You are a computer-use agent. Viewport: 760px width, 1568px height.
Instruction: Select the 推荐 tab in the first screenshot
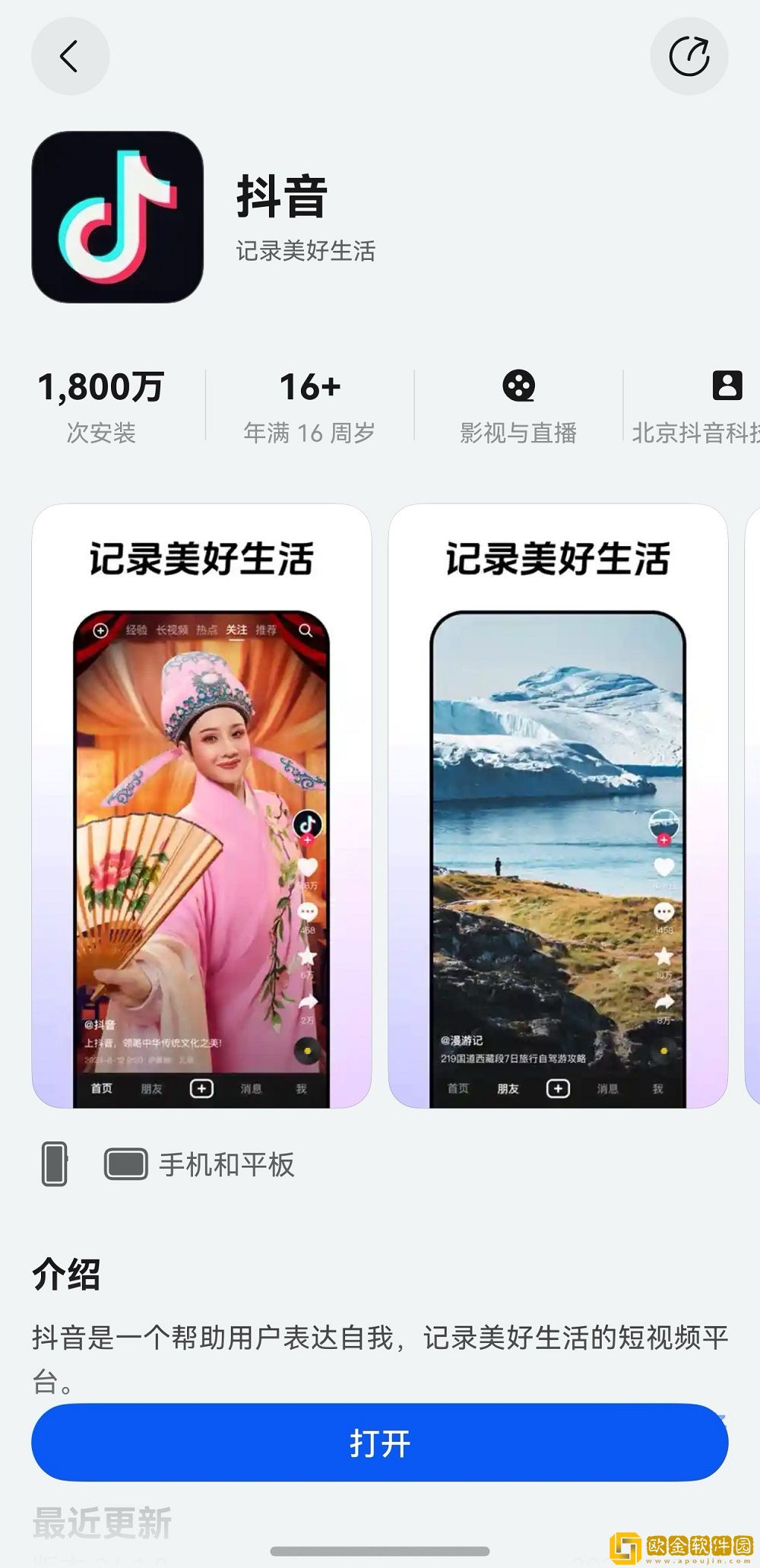(266, 630)
